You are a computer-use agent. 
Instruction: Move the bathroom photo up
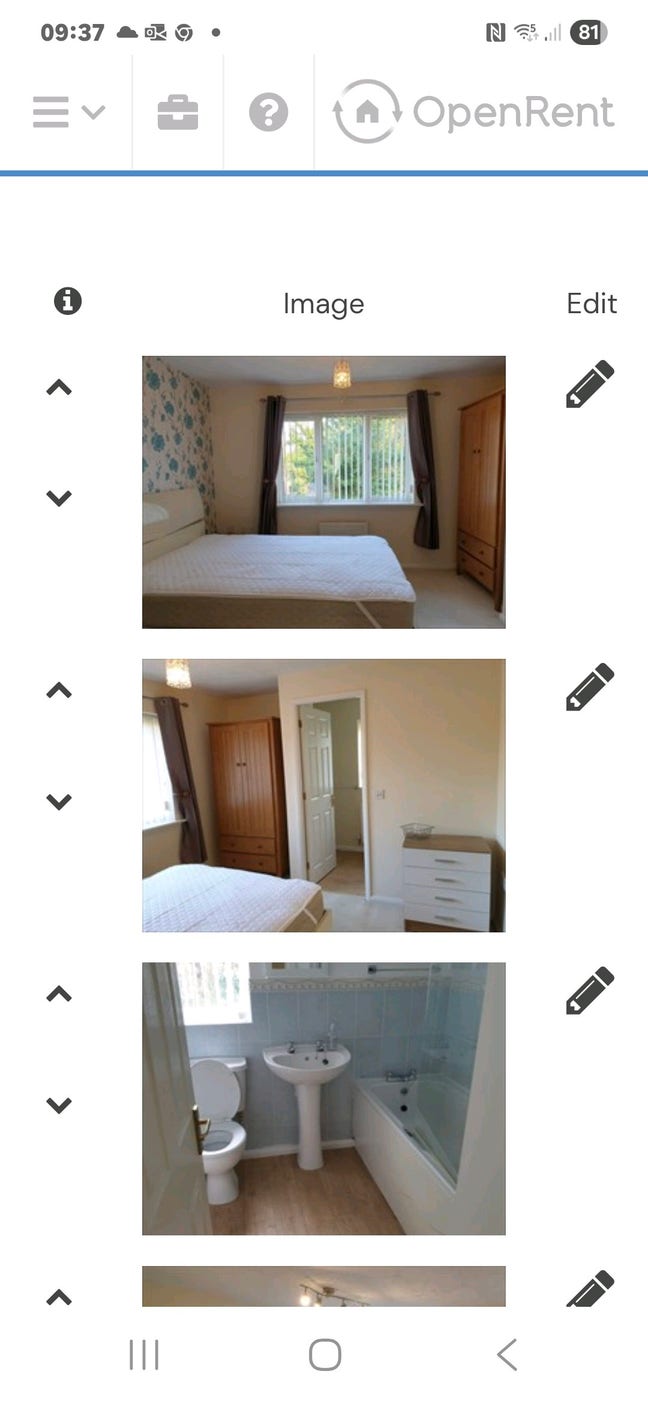click(x=59, y=993)
